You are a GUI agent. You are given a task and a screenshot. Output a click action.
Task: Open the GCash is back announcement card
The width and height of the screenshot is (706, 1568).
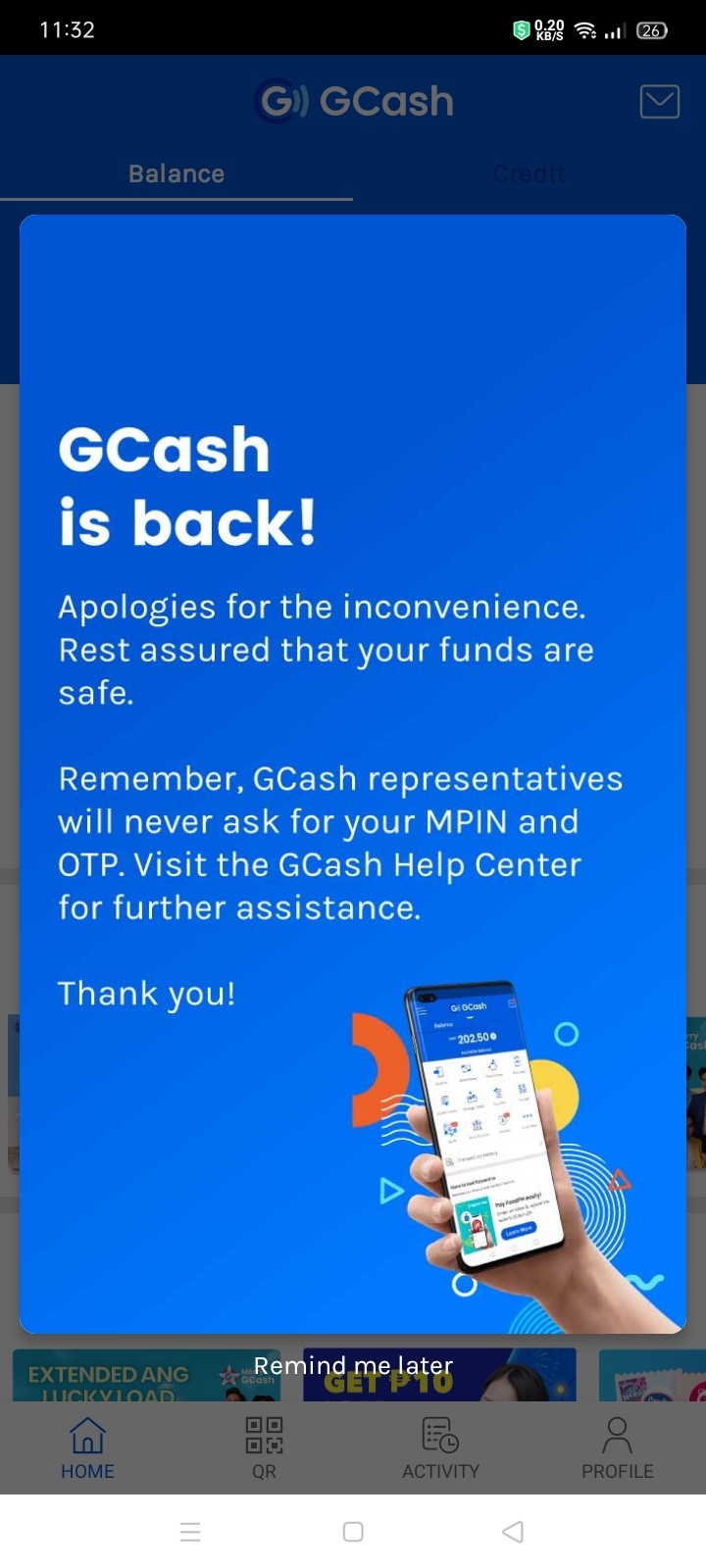[353, 774]
